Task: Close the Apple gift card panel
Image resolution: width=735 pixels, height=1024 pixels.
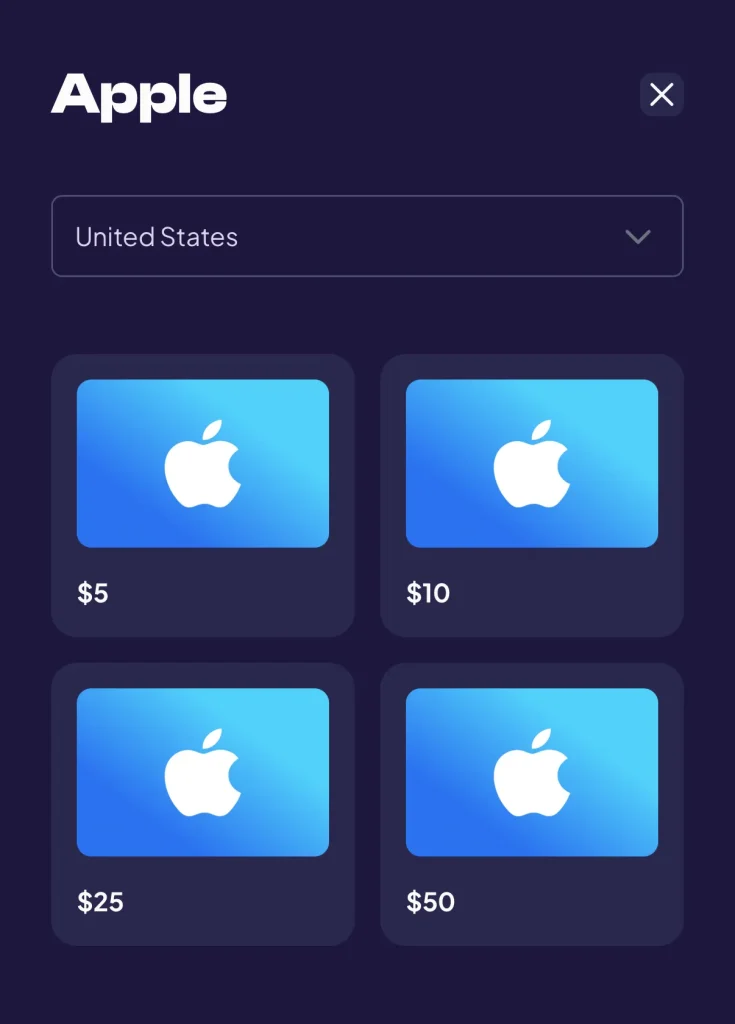Action: 662,95
